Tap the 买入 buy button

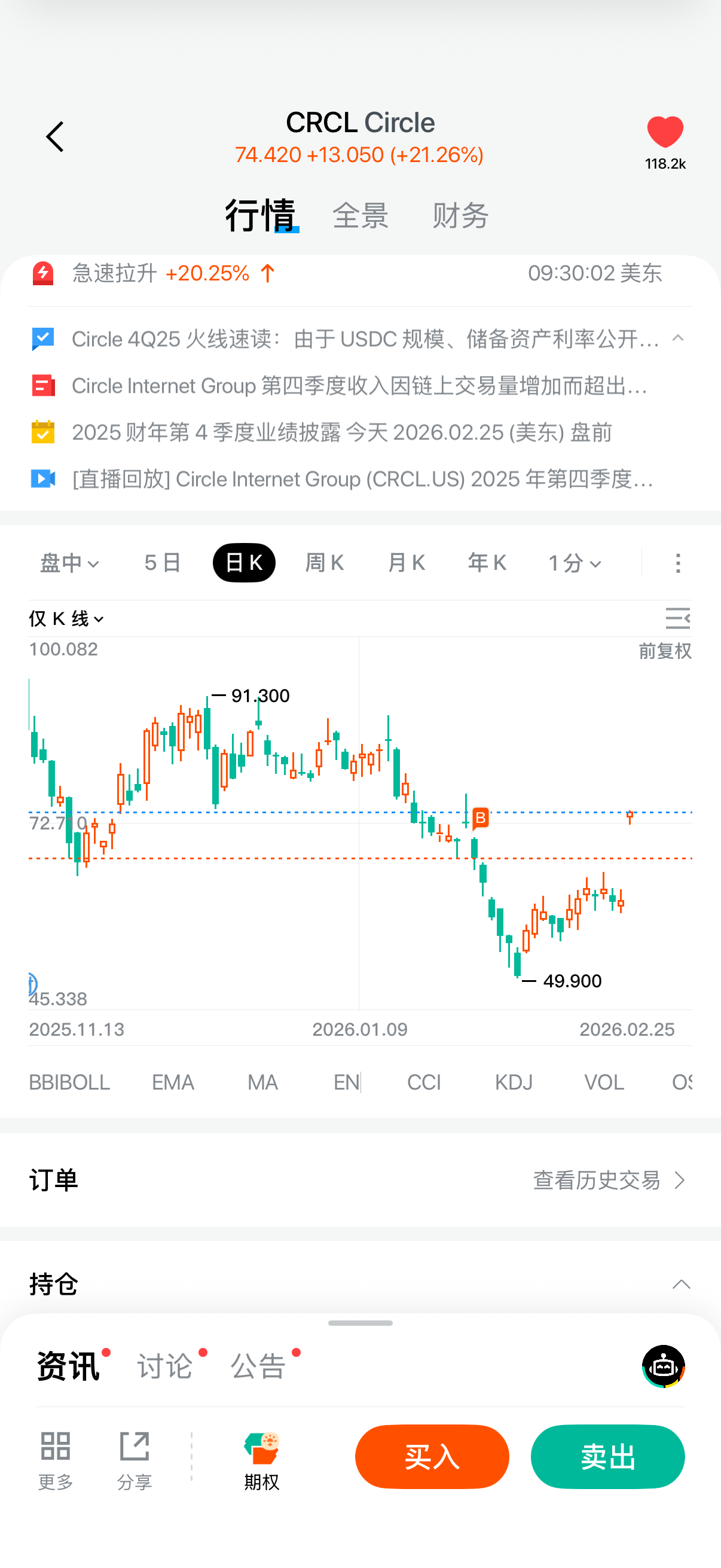[432, 1457]
